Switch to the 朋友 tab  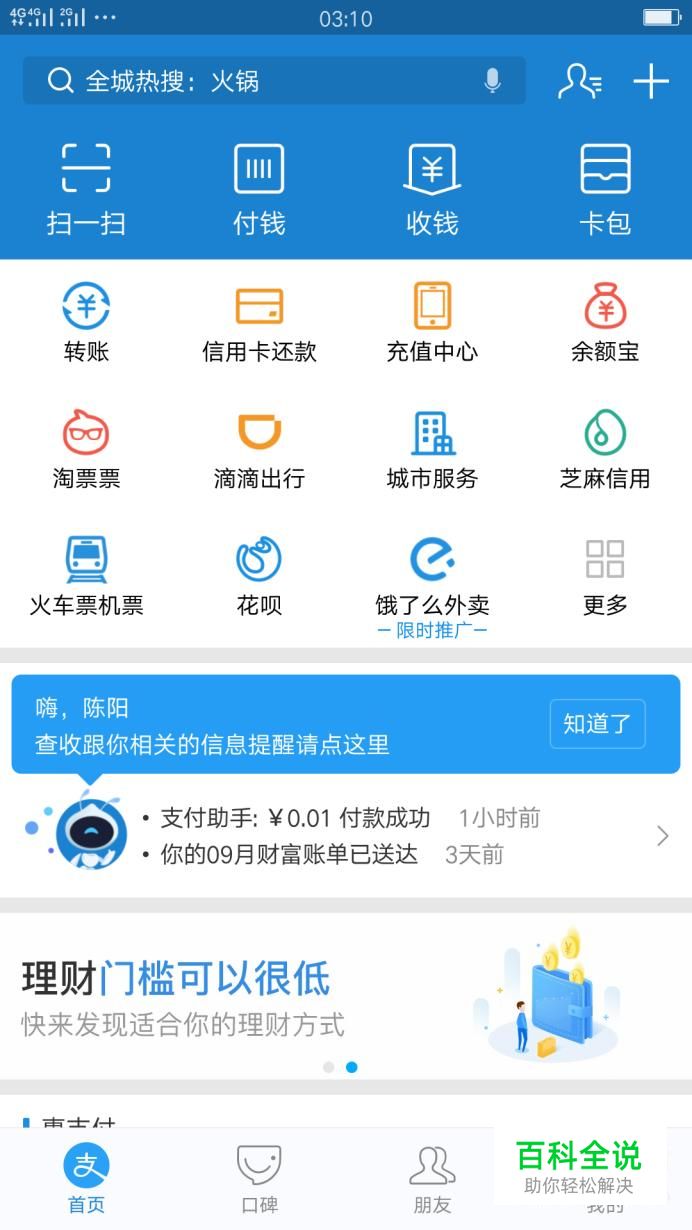click(x=432, y=1180)
